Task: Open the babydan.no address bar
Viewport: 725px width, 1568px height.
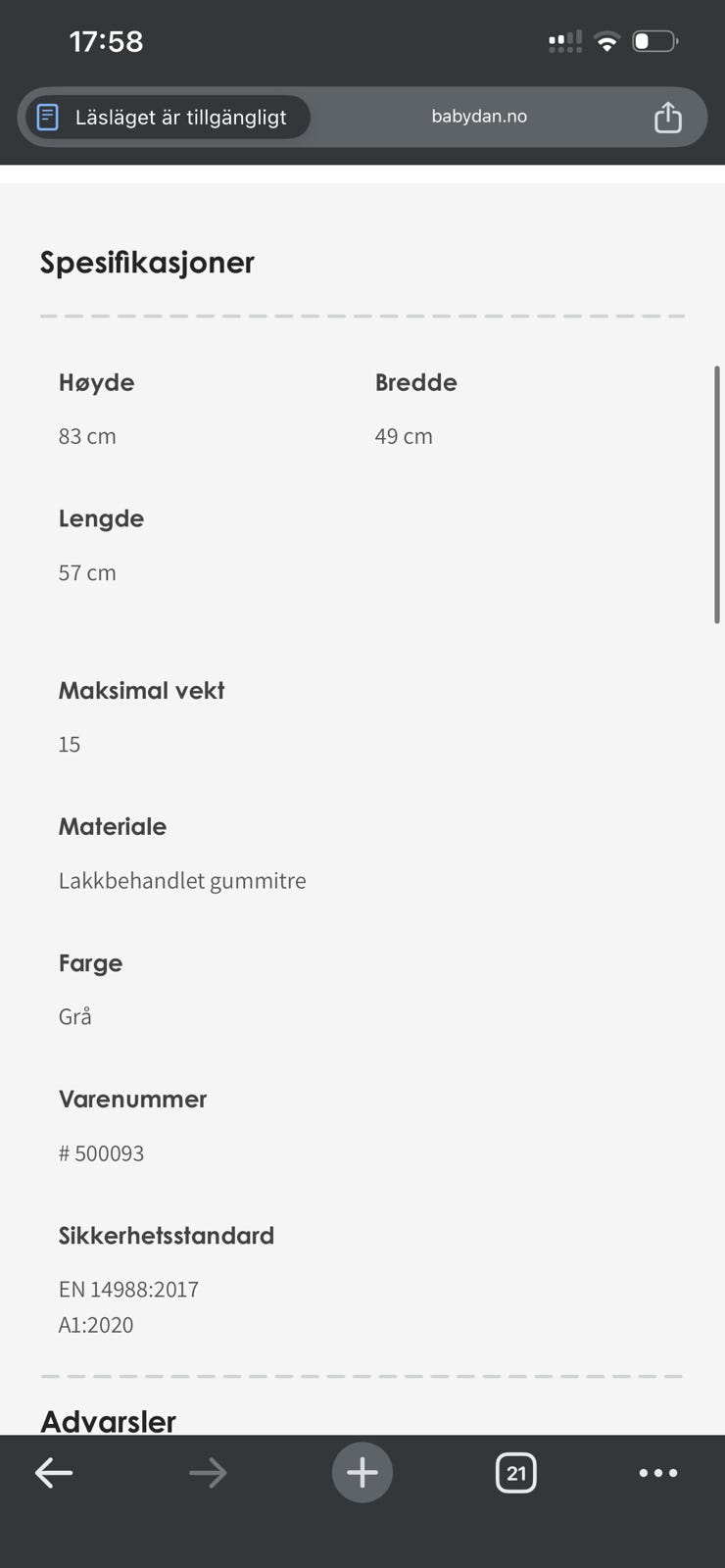Action: (479, 116)
